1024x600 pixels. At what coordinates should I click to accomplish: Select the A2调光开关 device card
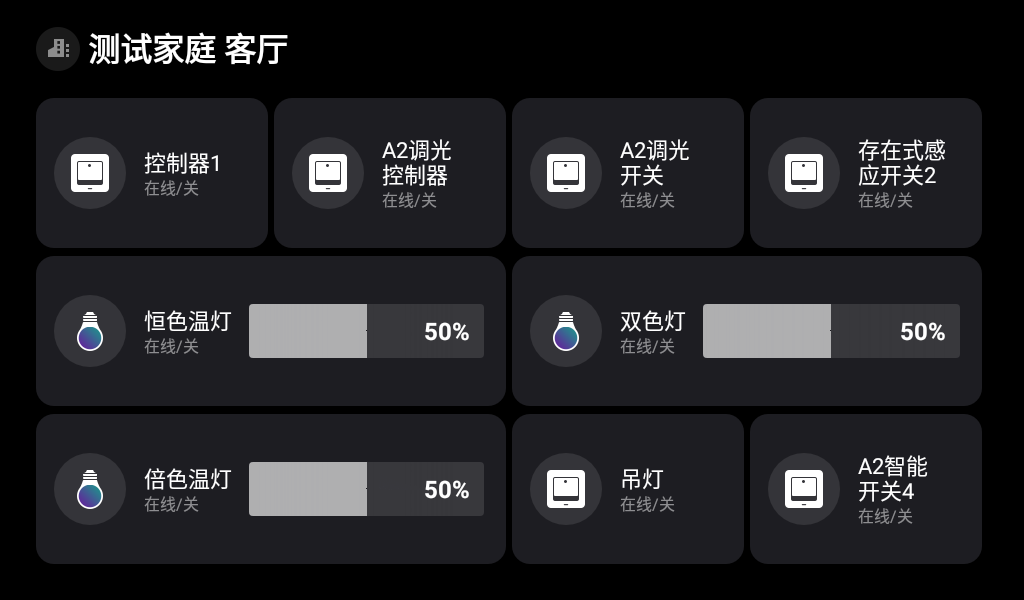(628, 173)
